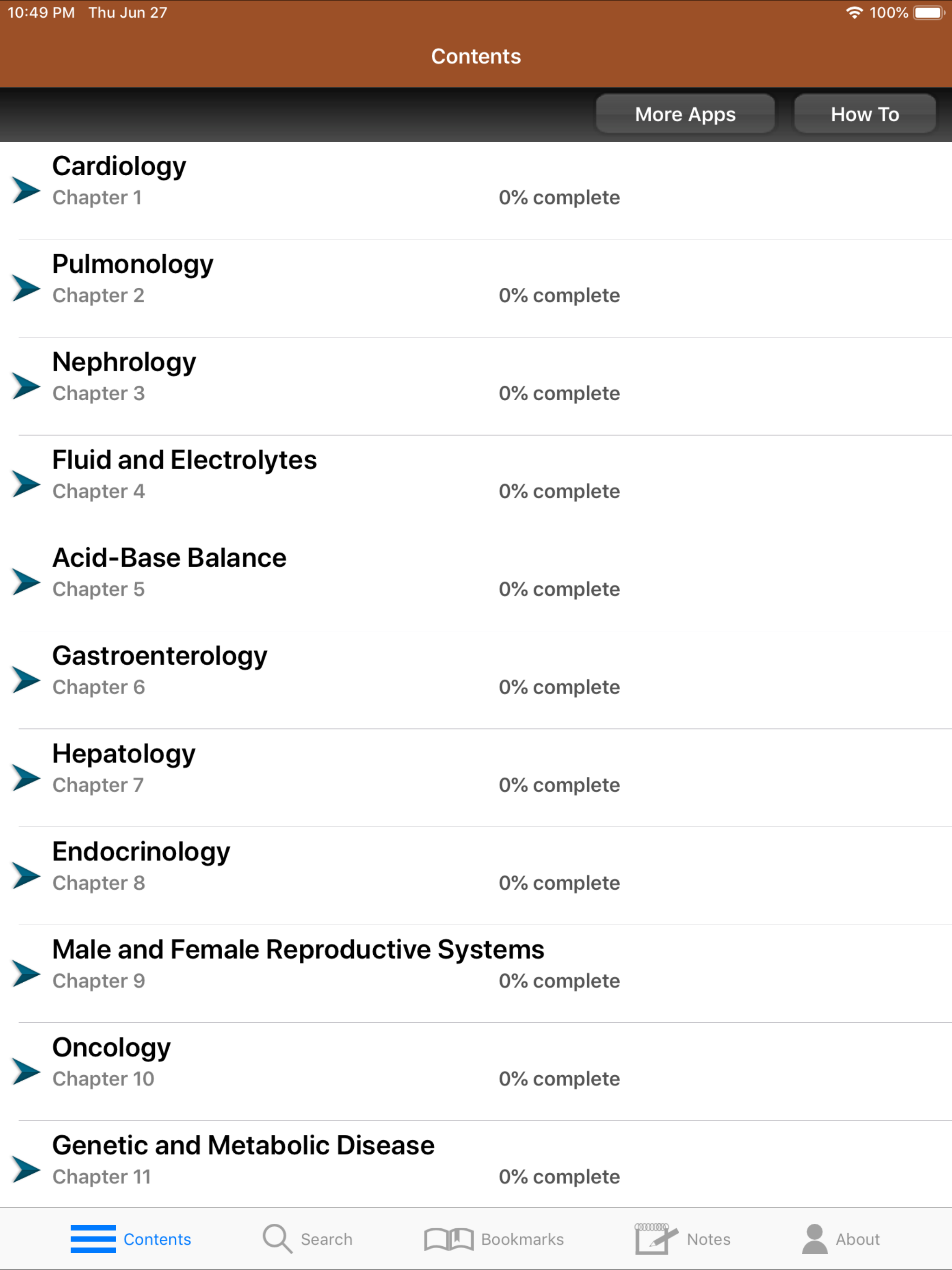The height and width of the screenshot is (1270, 952).
Task: Tap 0% complete next to Gastroenterology
Action: pos(559,687)
